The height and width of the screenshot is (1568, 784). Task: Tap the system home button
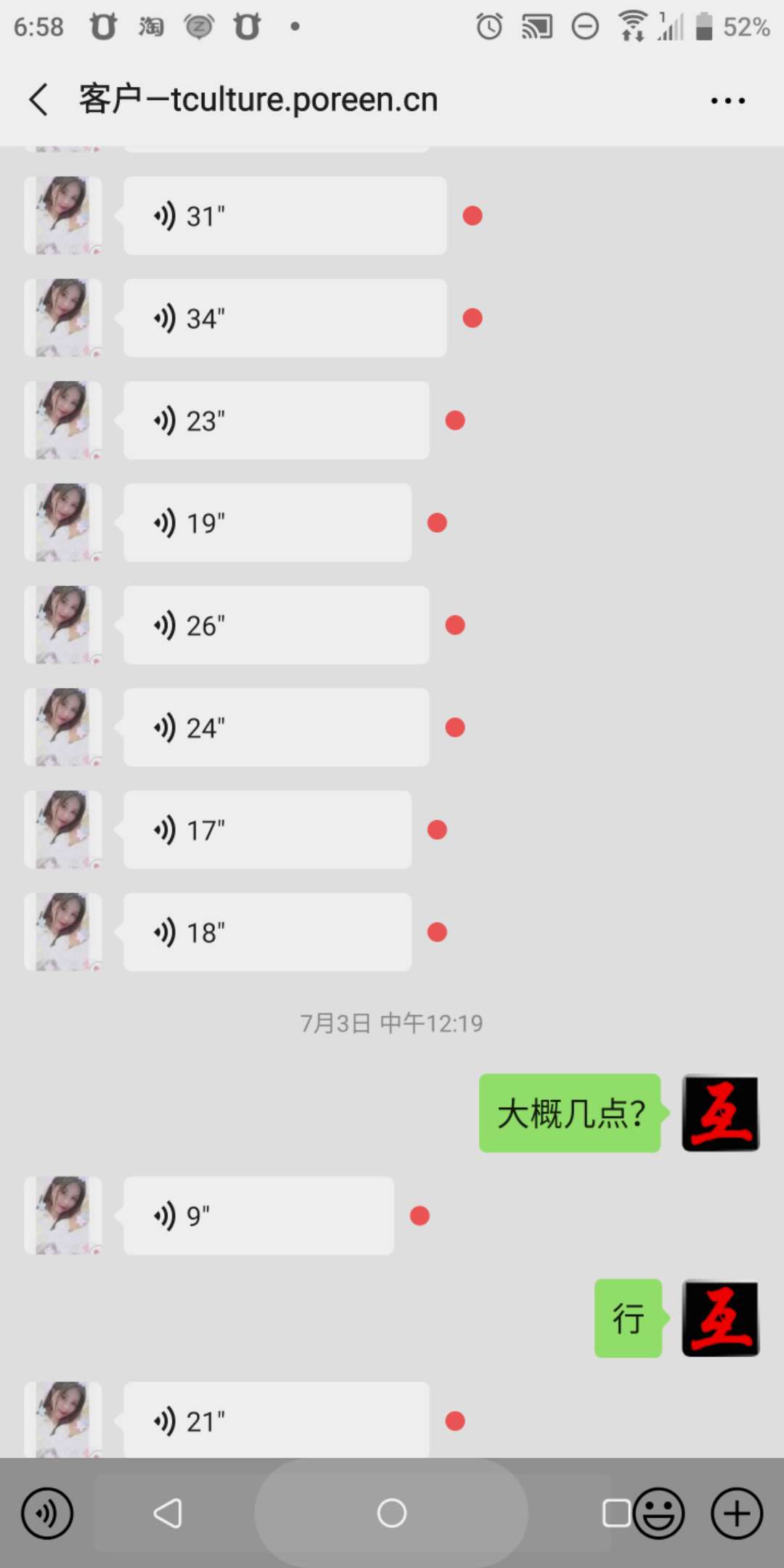click(x=391, y=1514)
